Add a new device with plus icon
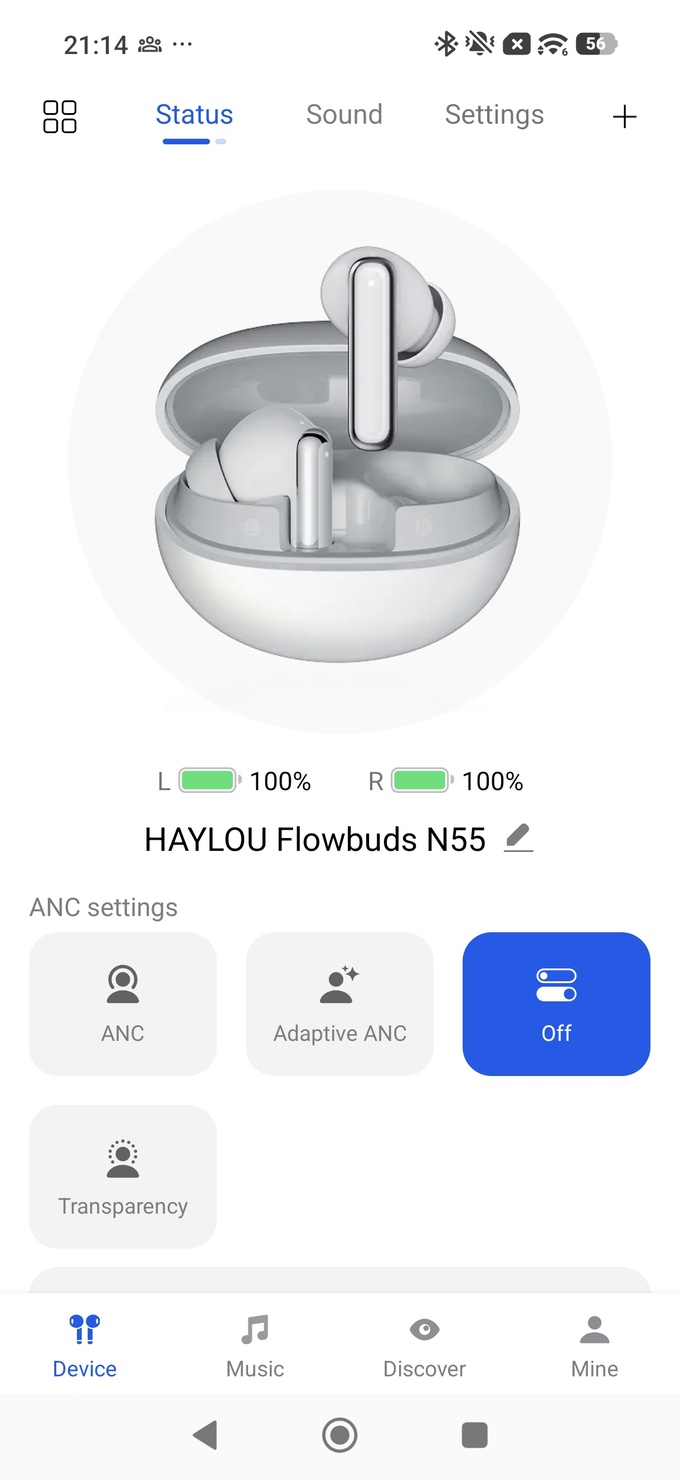The image size is (680, 1480). point(624,117)
